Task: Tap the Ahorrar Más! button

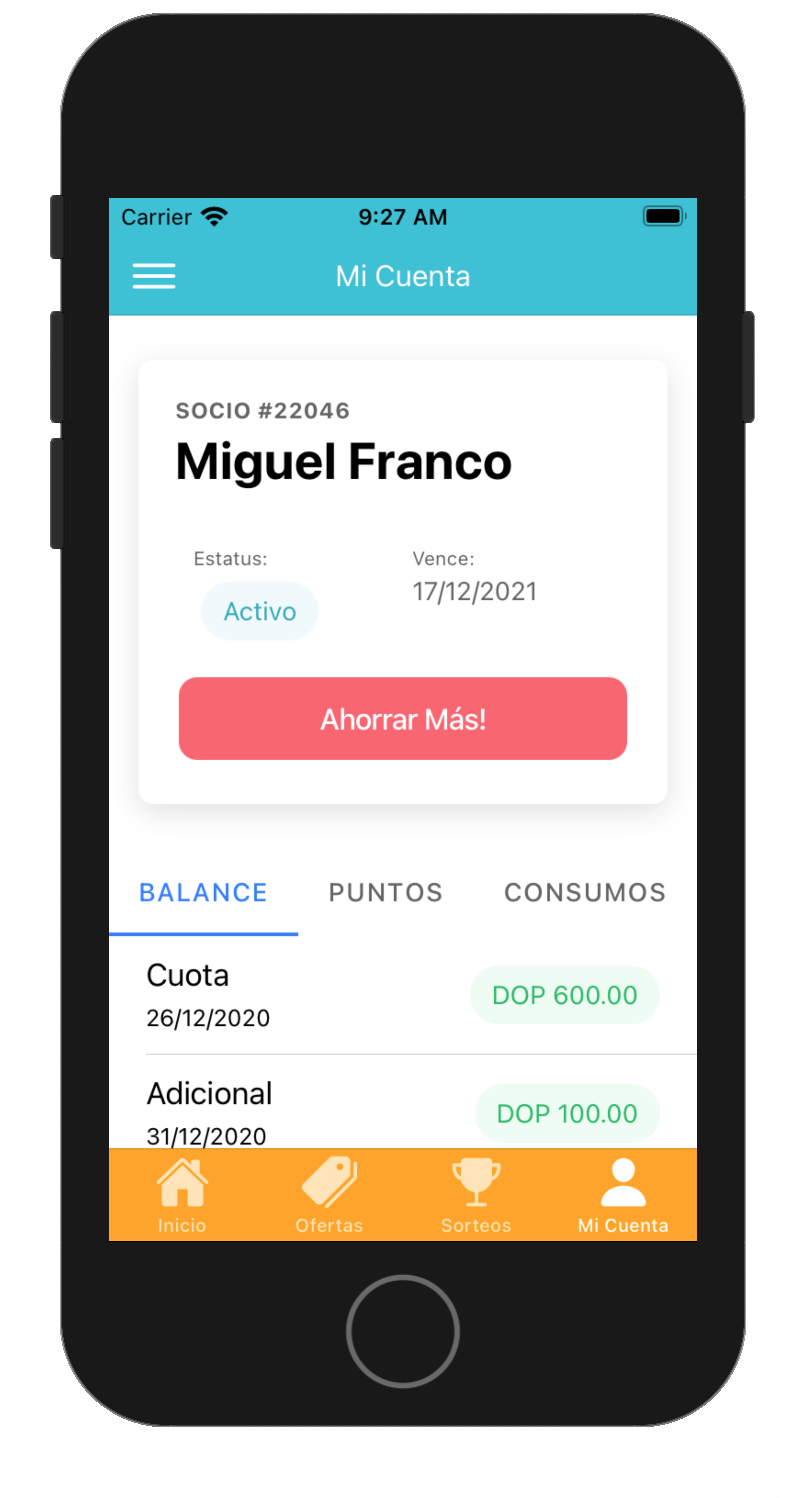Action: [x=403, y=719]
